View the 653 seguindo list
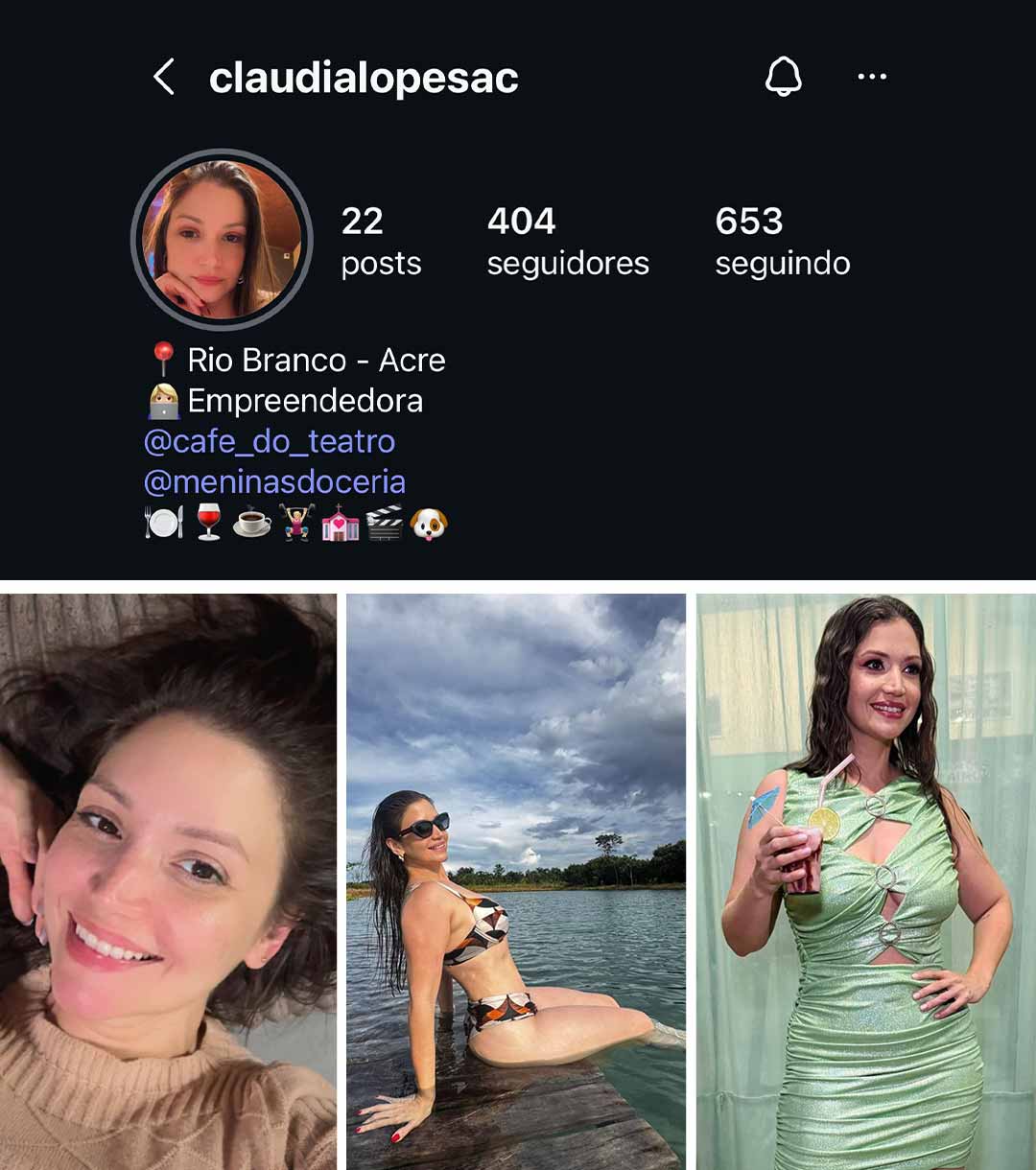1036x1170 pixels. click(783, 240)
